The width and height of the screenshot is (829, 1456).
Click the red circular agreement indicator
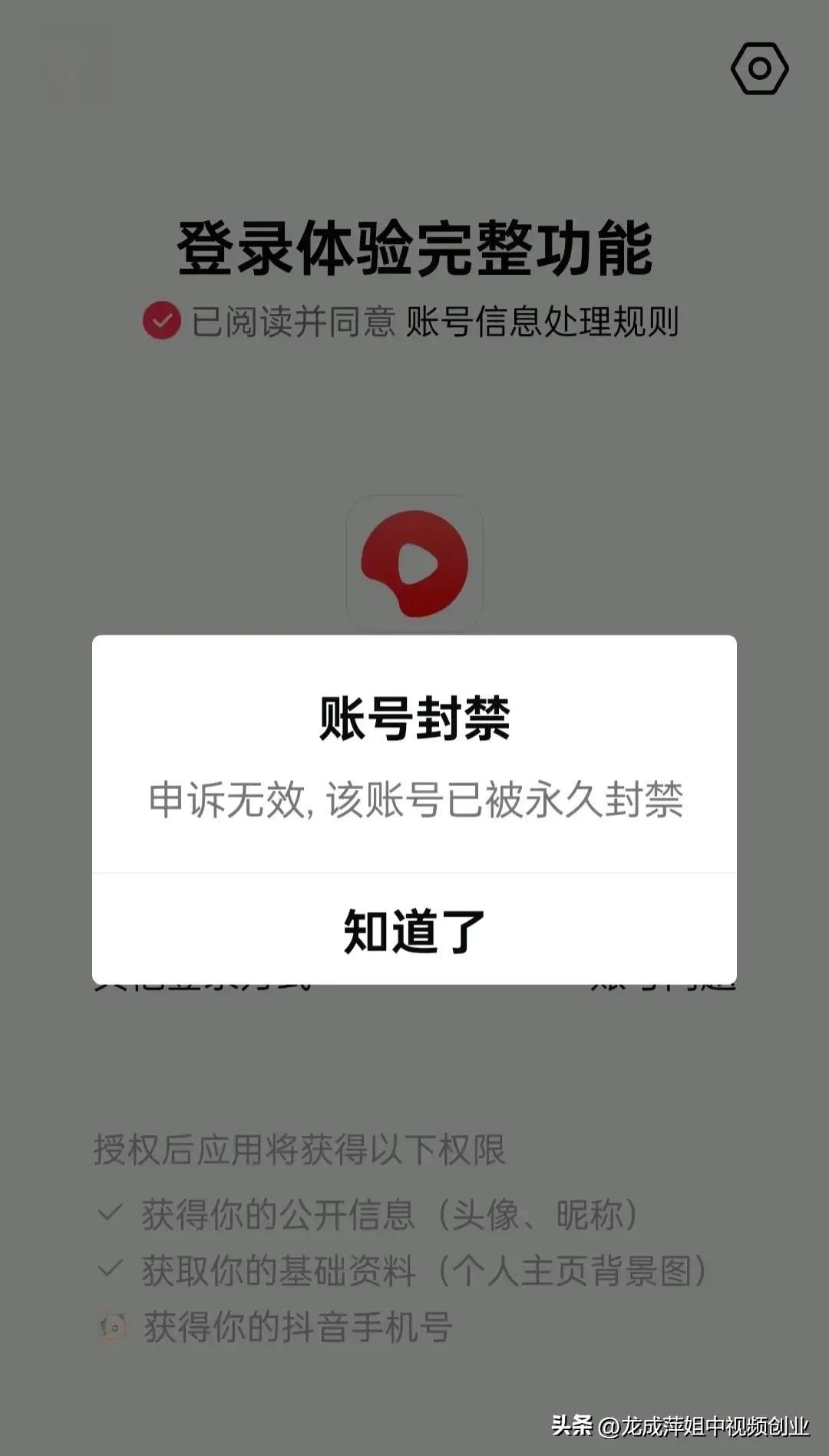(161, 320)
